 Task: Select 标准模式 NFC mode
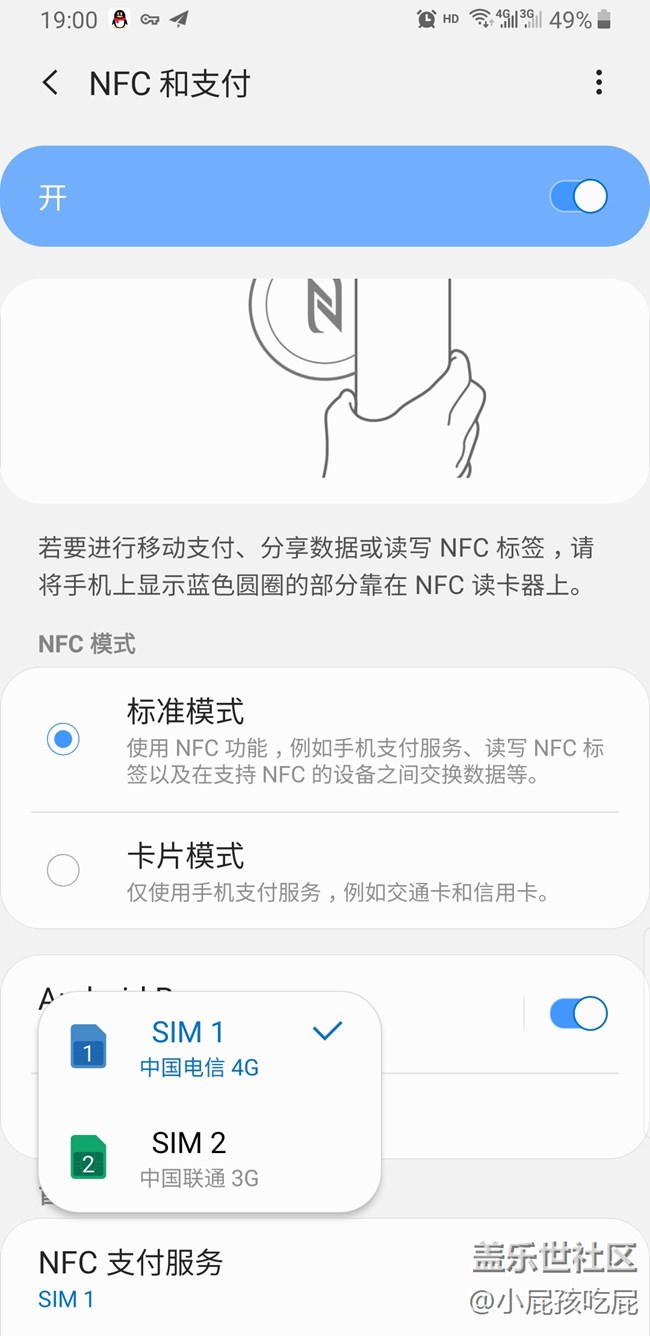click(x=63, y=740)
